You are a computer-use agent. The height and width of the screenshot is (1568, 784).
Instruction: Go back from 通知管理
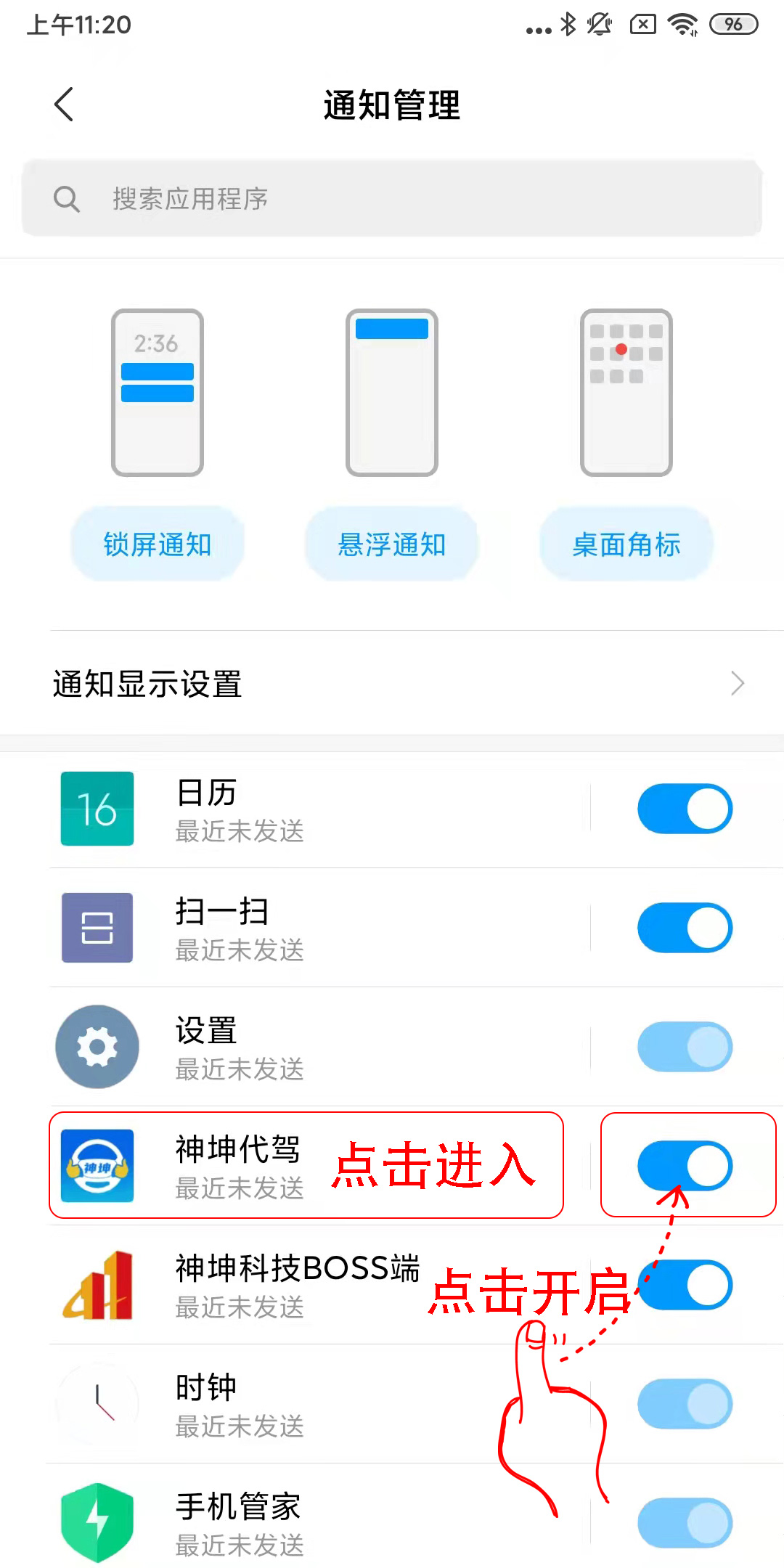[x=64, y=105]
